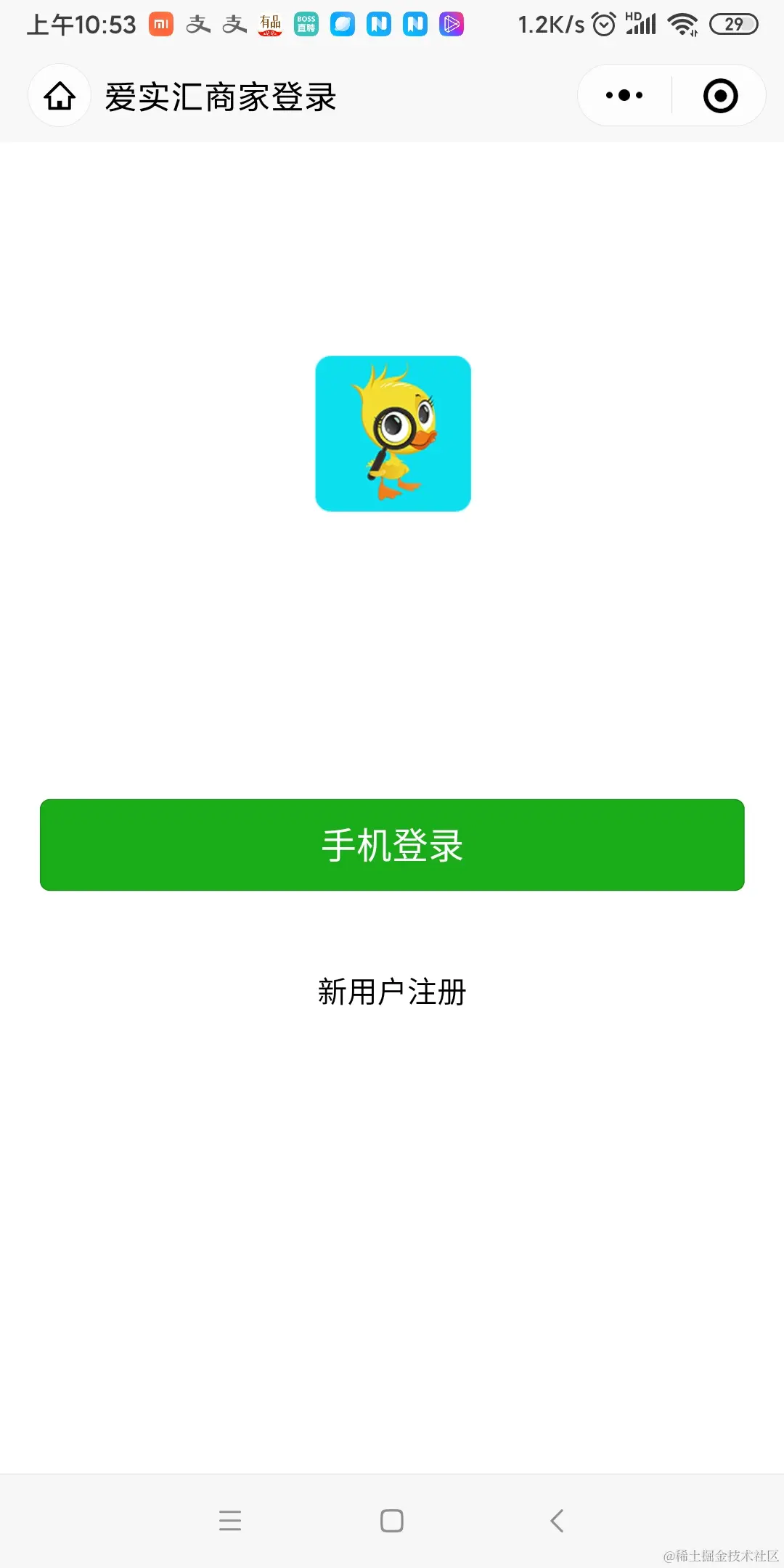Tap the home icon in the header
Screen dimensions: 784x1568
pos(60,96)
